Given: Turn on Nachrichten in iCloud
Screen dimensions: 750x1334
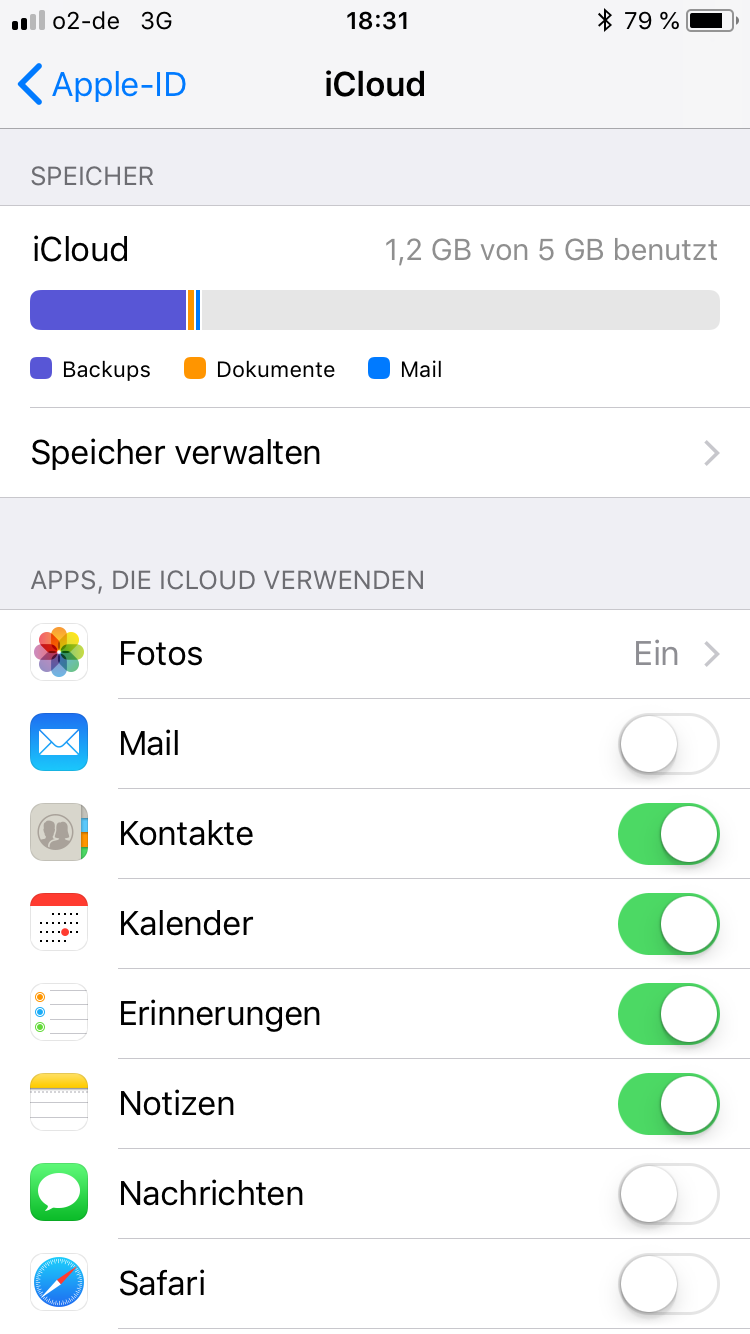Looking at the screenshot, I should pos(668,1194).
